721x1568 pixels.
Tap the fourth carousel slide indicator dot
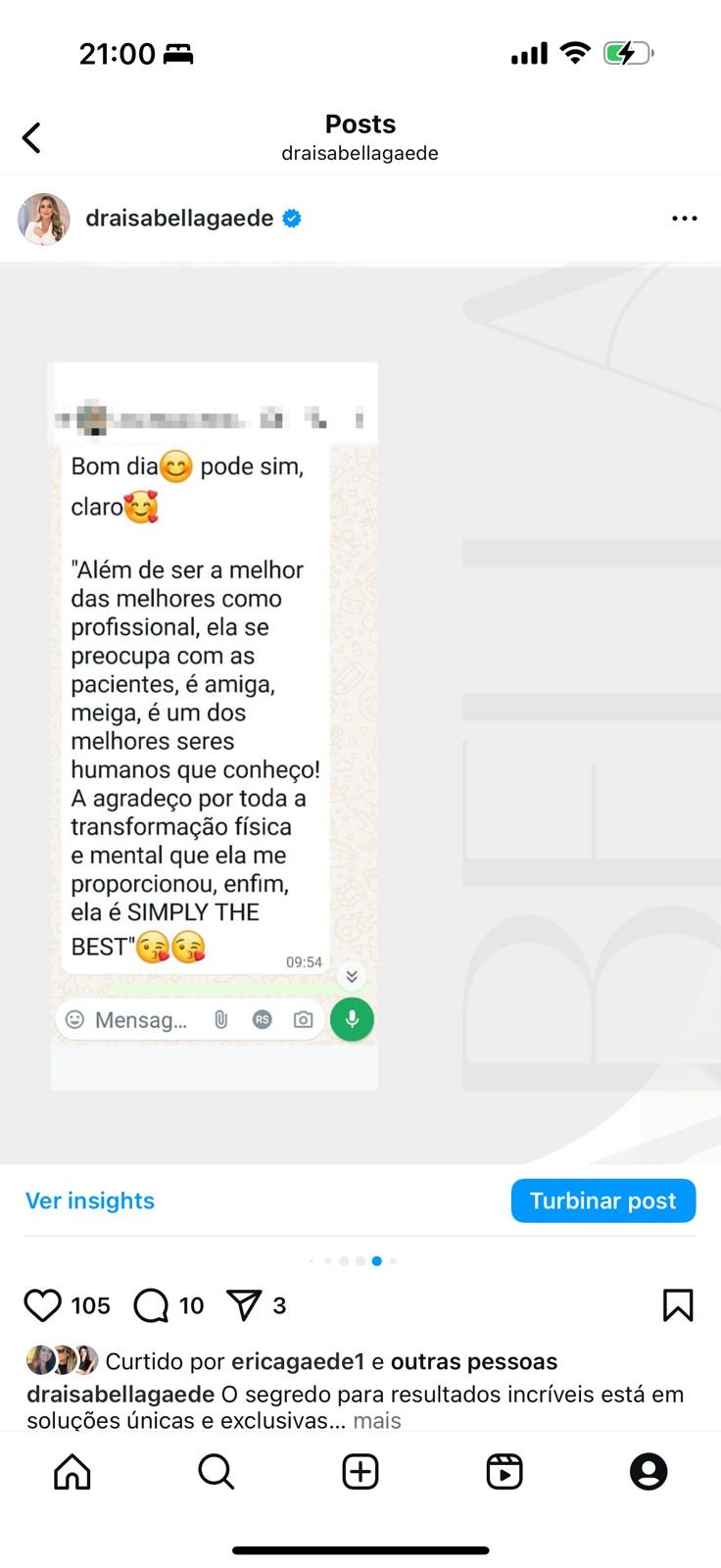(361, 1261)
